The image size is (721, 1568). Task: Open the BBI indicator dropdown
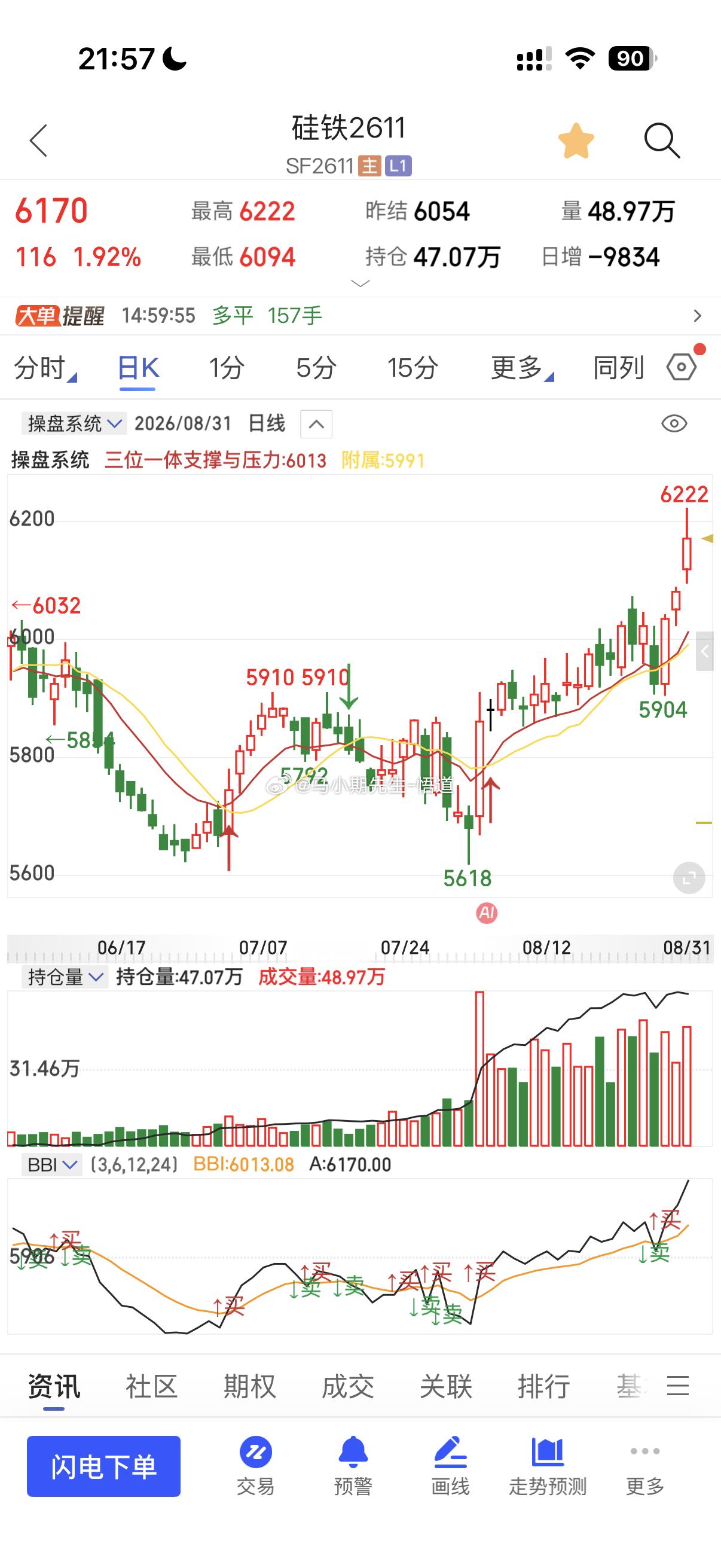coord(52,1164)
